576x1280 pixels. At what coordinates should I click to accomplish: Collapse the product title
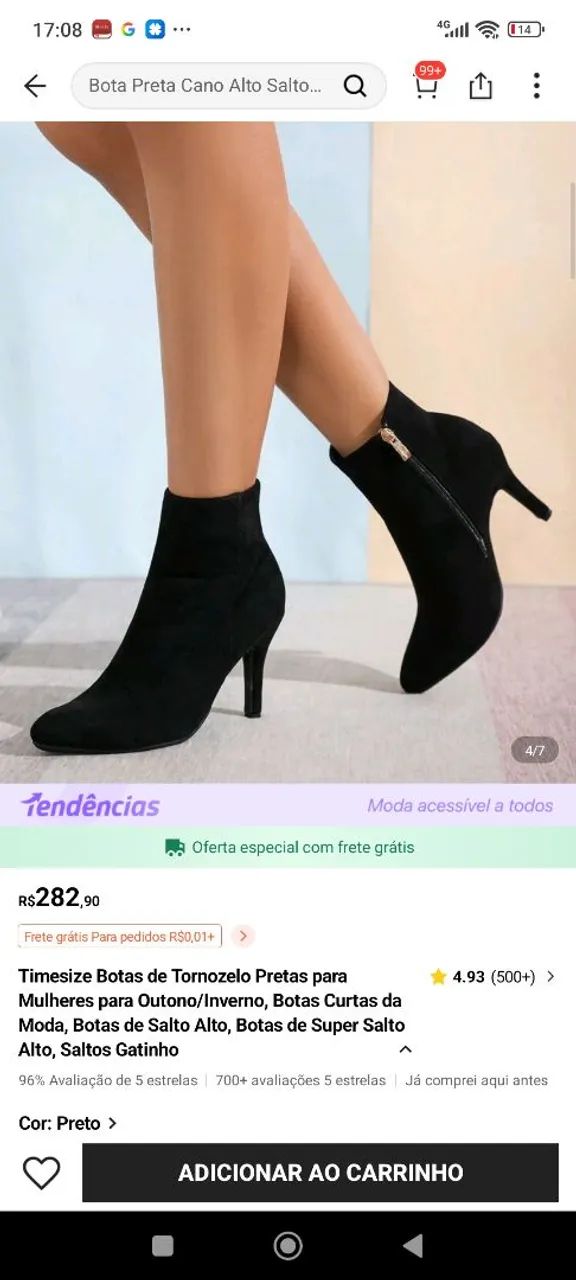(406, 1049)
